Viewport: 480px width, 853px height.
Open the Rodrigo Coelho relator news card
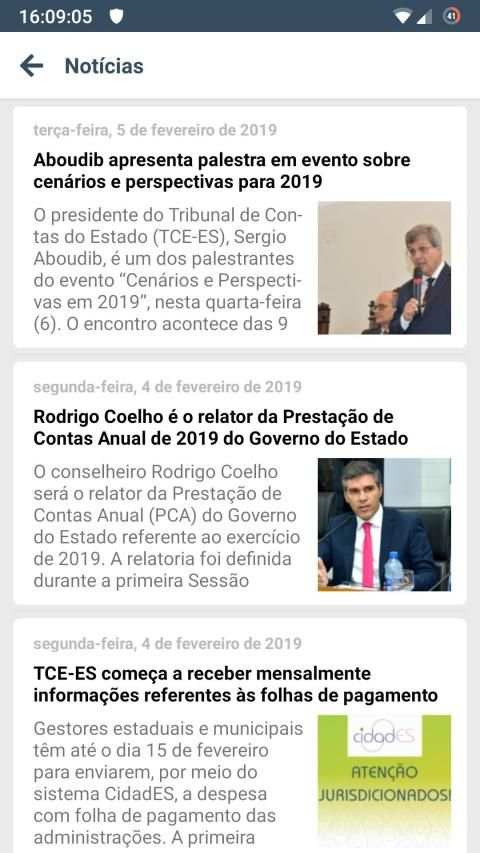pyautogui.click(x=240, y=483)
